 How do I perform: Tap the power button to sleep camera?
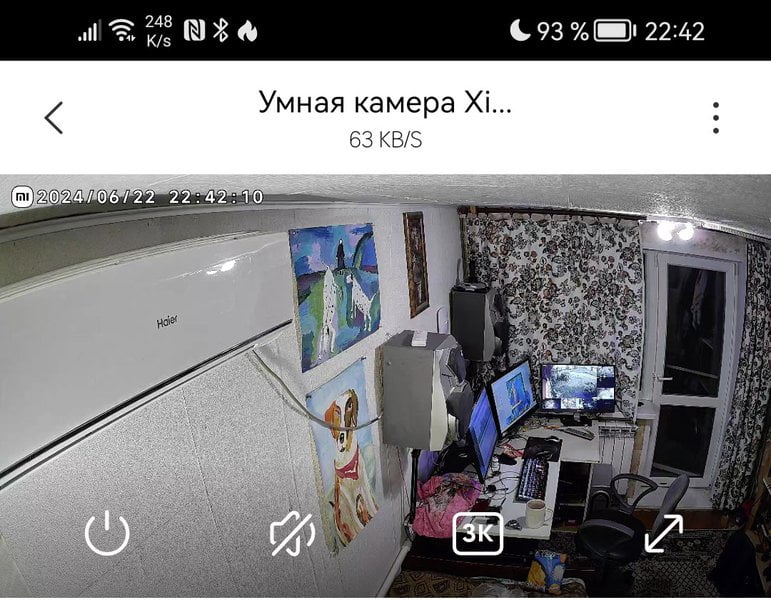pos(107,534)
